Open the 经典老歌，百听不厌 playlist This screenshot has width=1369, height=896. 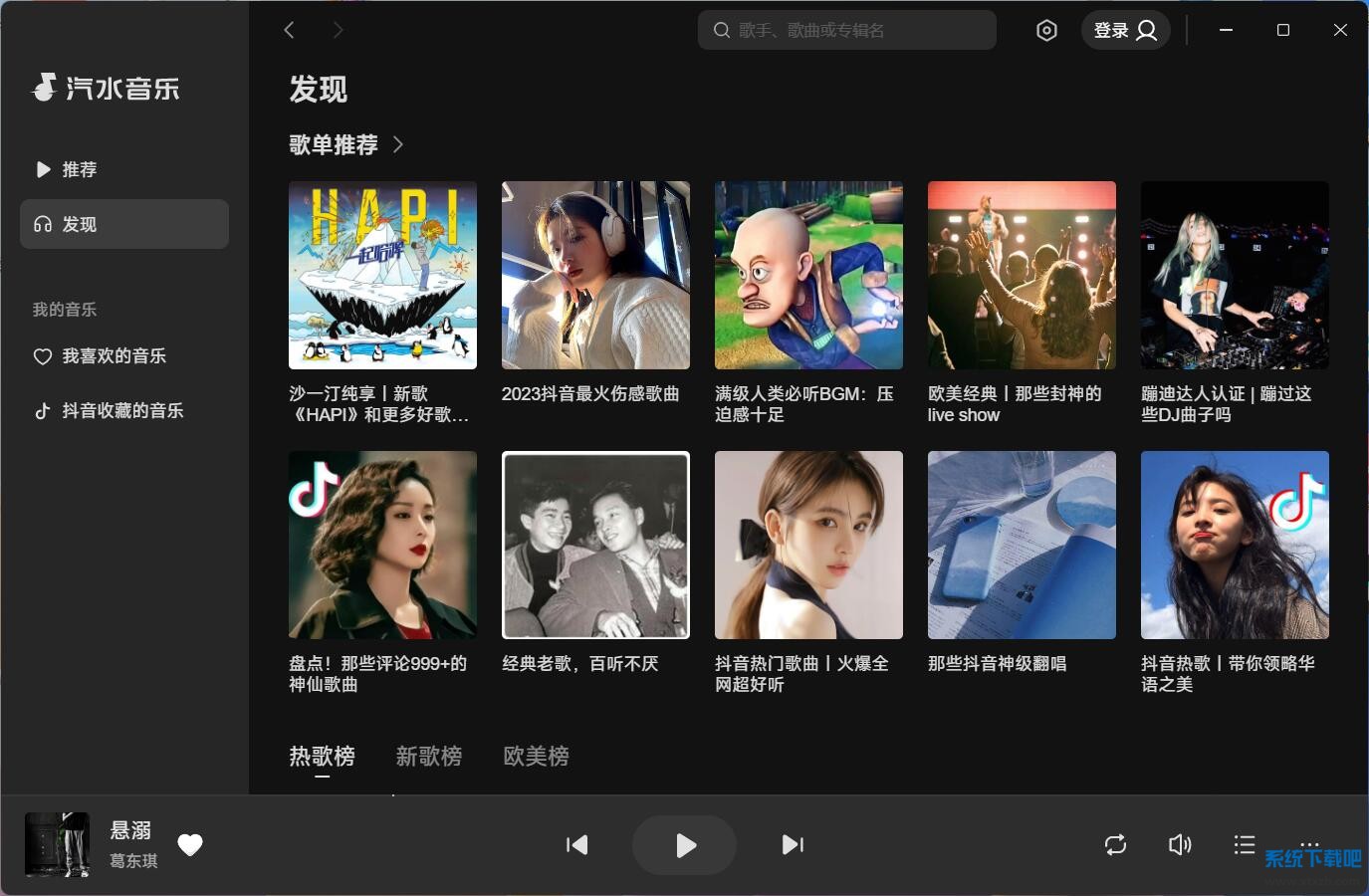(x=595, y=545)
